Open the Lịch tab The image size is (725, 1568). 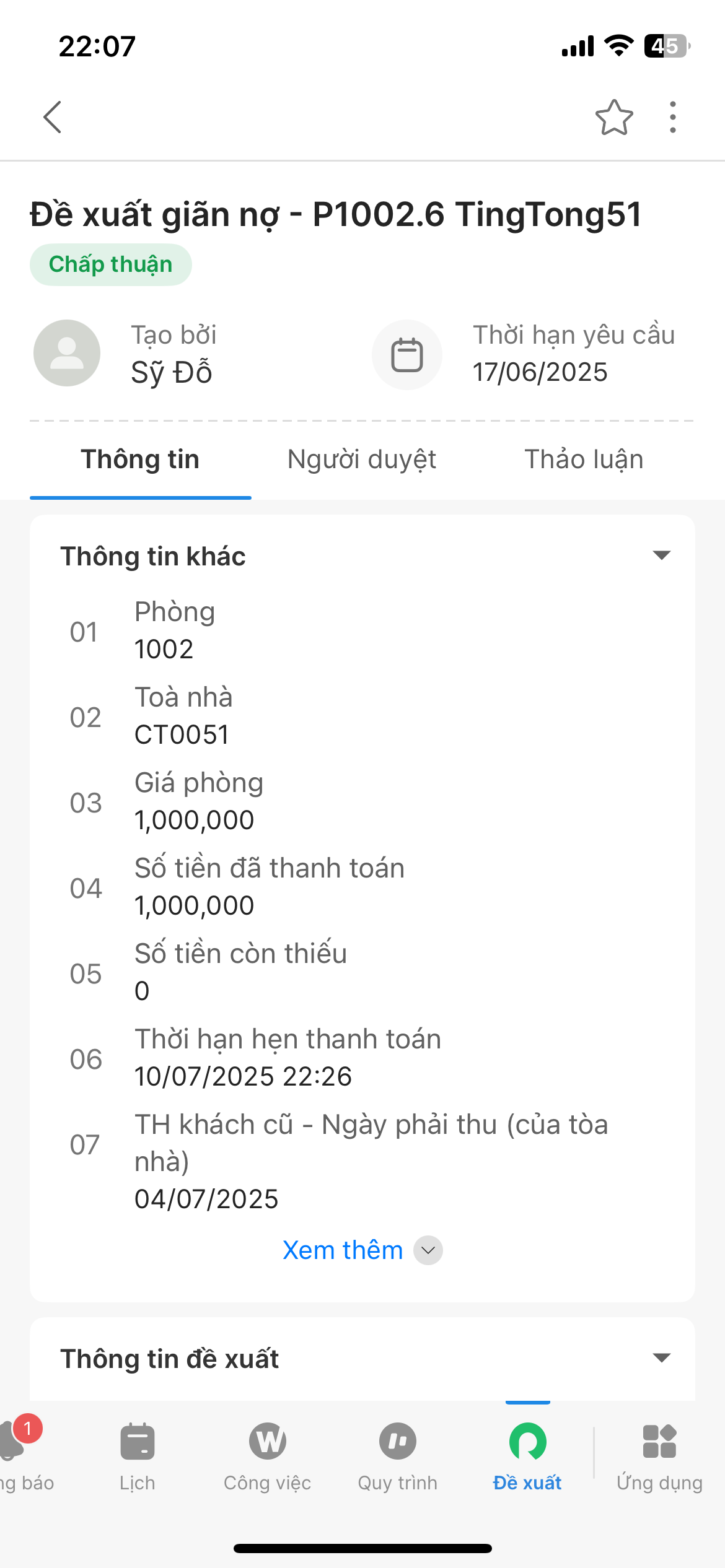tap(138, 1455)
